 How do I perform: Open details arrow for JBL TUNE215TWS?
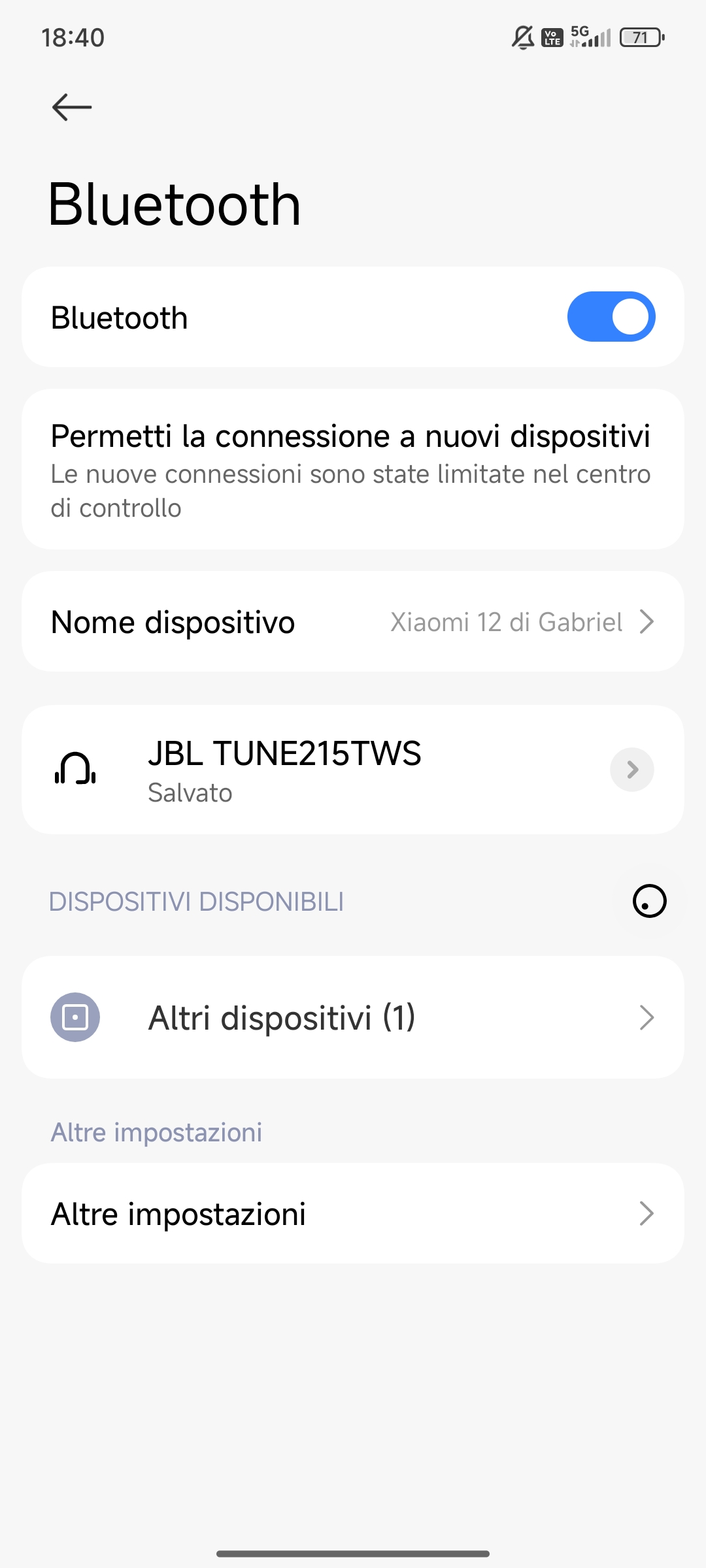tap(631, 770)
